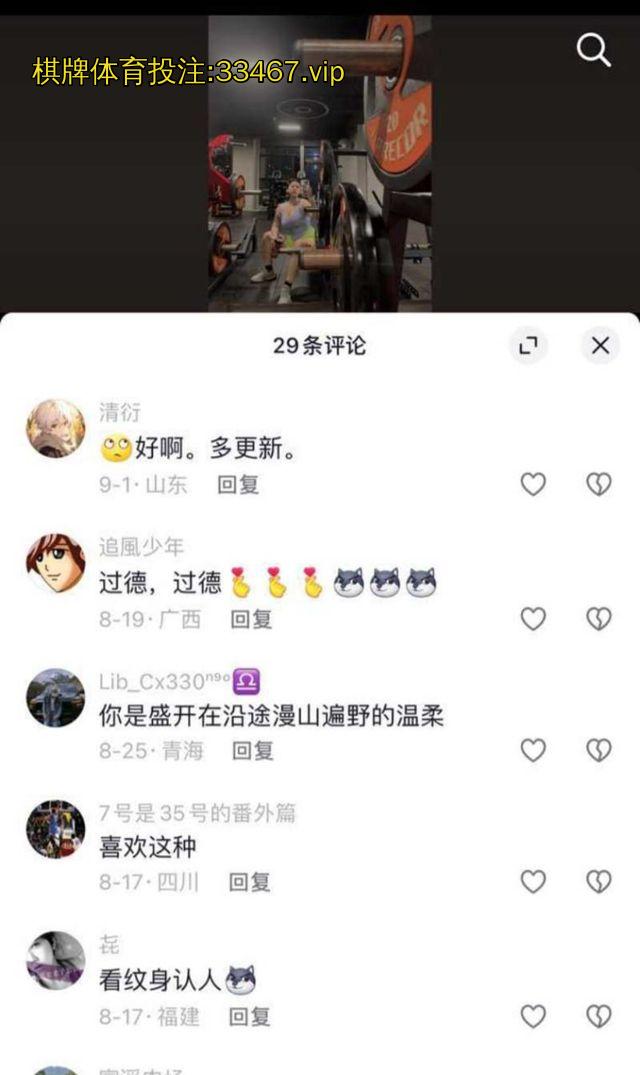Screen dimensions: 640x1075
Task: Dislike the comment 喜欢这种
Action: (x=598, y=881)
